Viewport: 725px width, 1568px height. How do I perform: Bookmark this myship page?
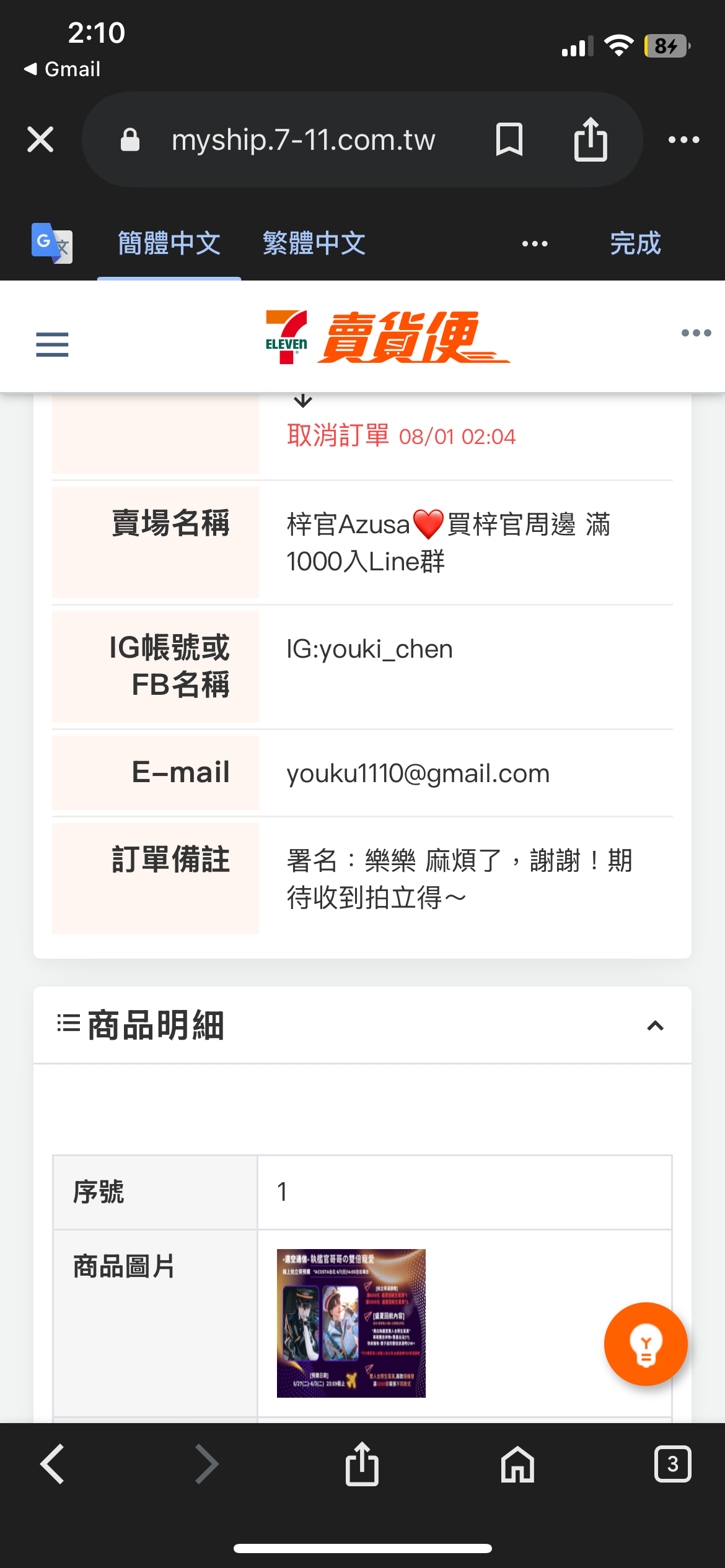(509, 139)
